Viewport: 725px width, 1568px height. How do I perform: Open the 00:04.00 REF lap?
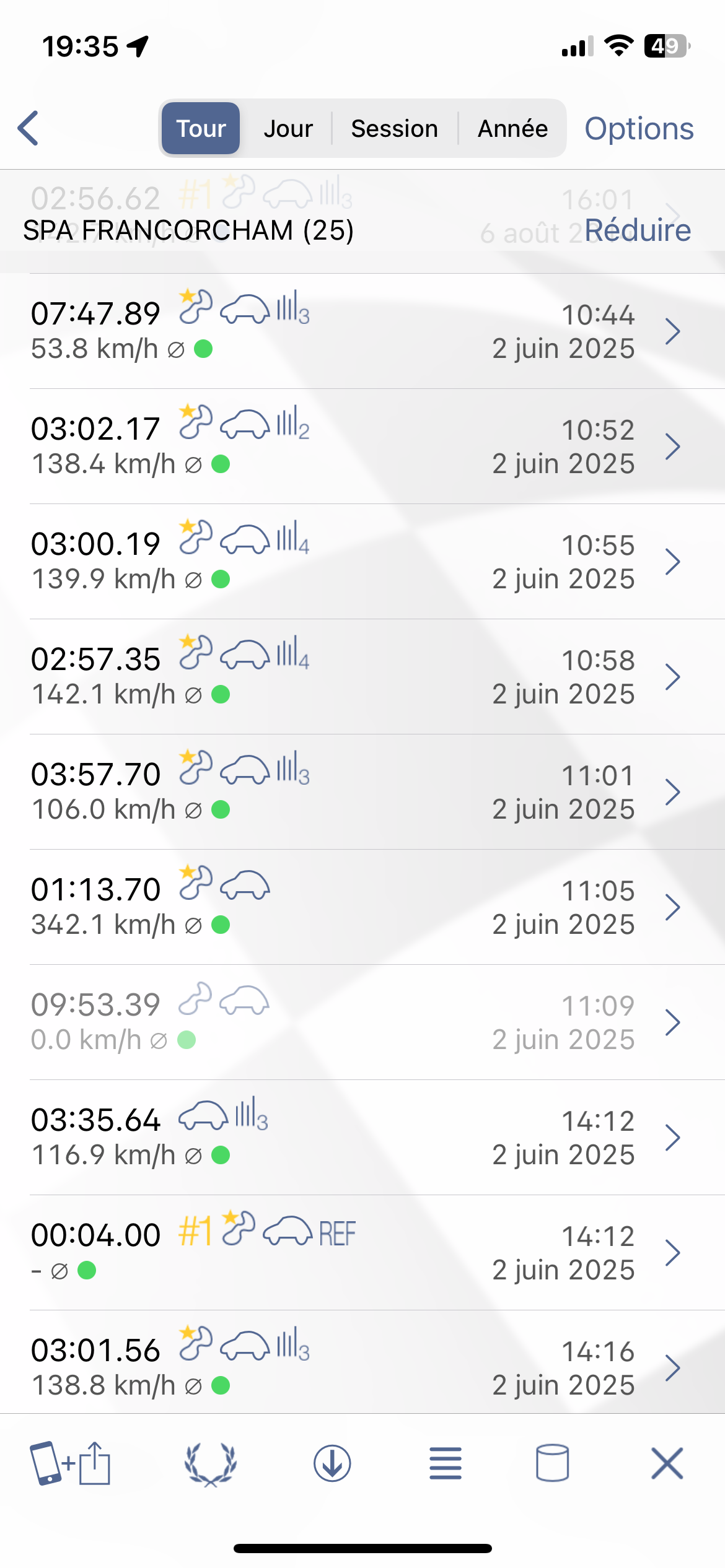(362, 1253)
